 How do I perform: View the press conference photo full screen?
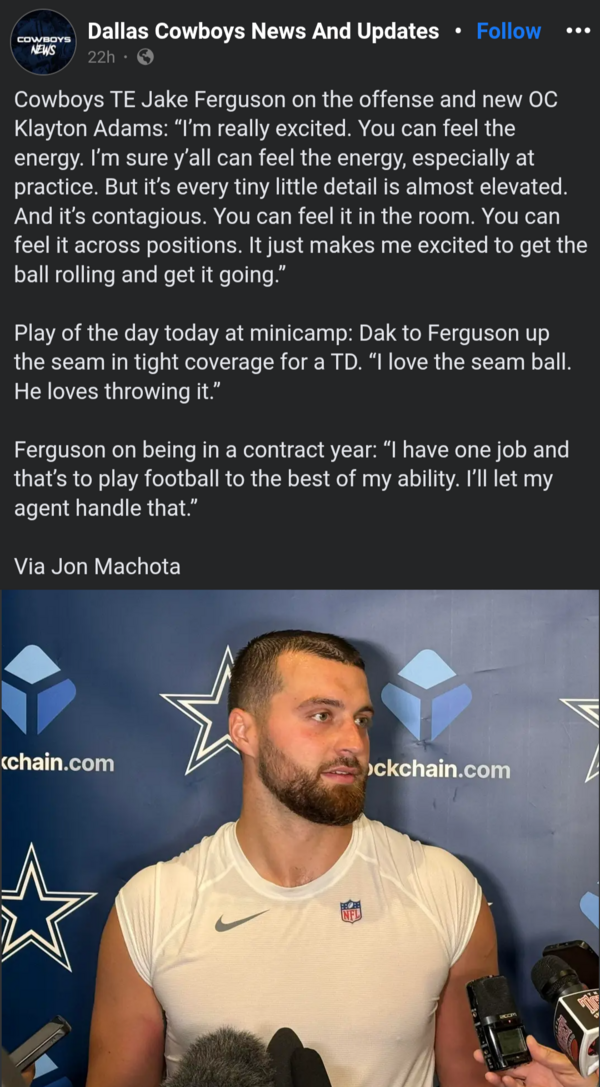[x=300, y=838]
